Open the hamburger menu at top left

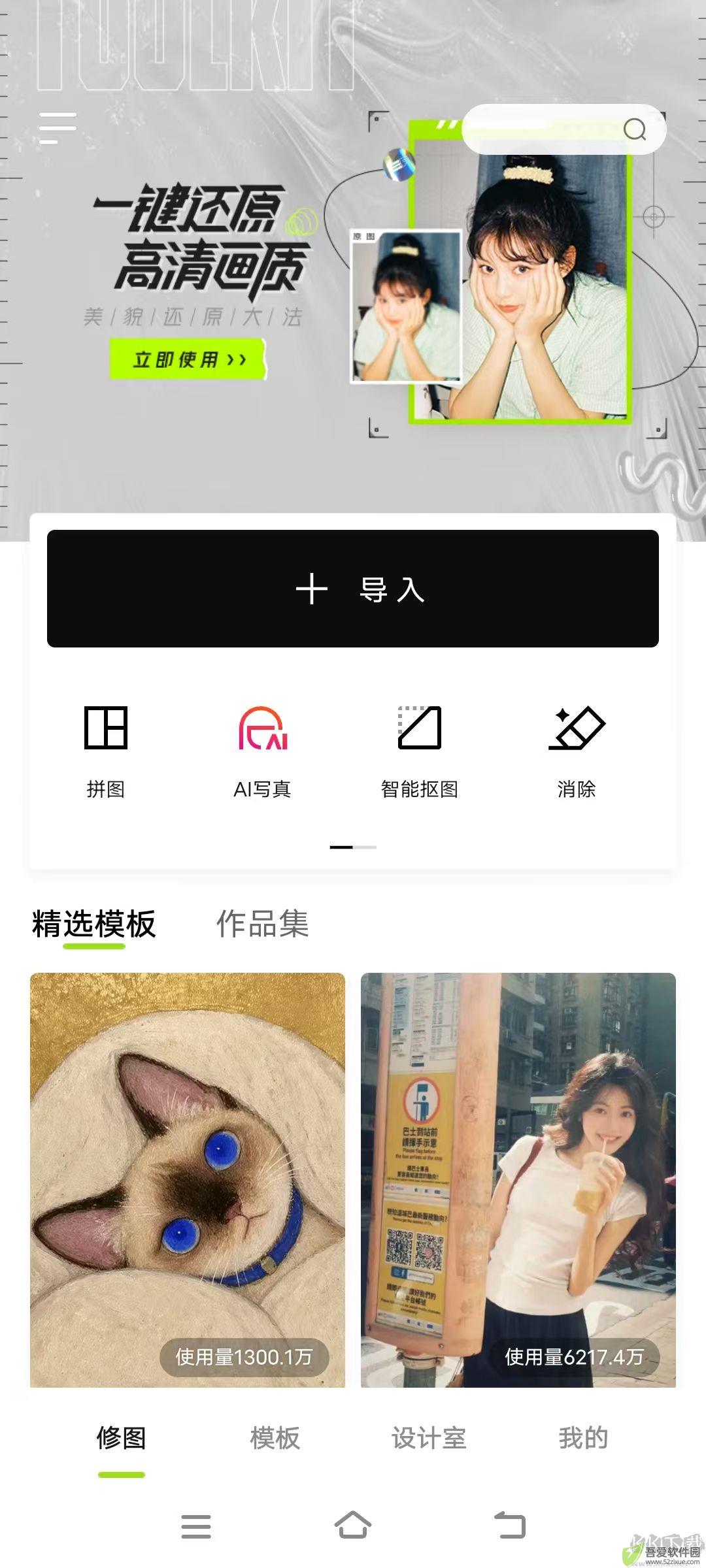pyautogui.click(x=58, y=127)
